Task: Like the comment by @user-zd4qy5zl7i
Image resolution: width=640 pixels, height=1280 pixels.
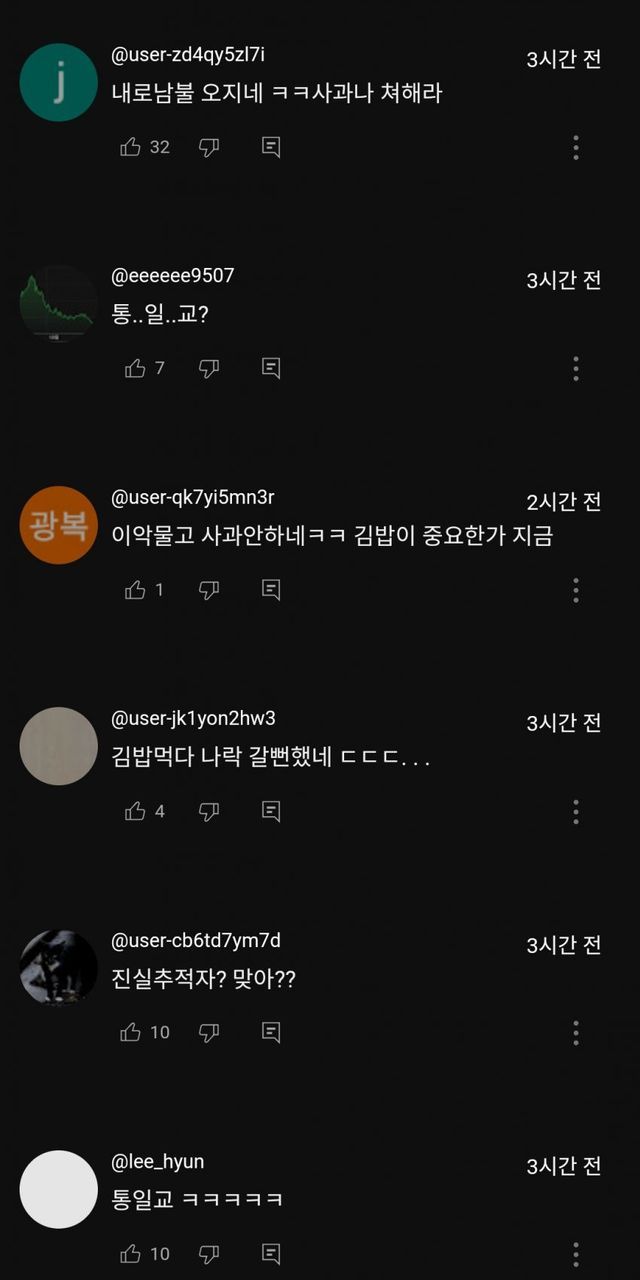Action: point(131,147)
